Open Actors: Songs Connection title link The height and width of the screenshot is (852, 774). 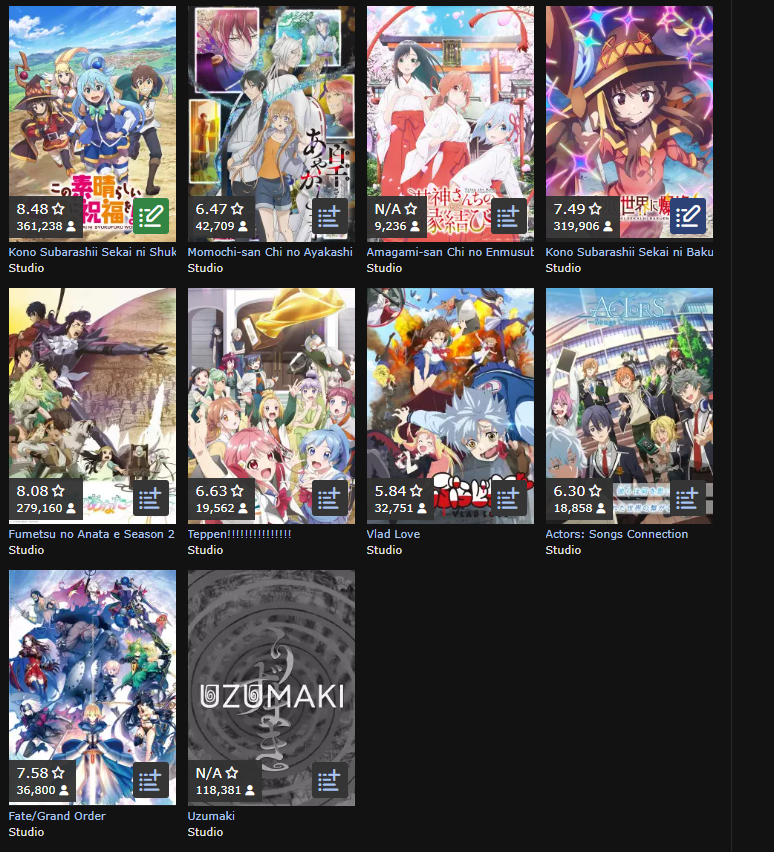(x=616, y=534)
